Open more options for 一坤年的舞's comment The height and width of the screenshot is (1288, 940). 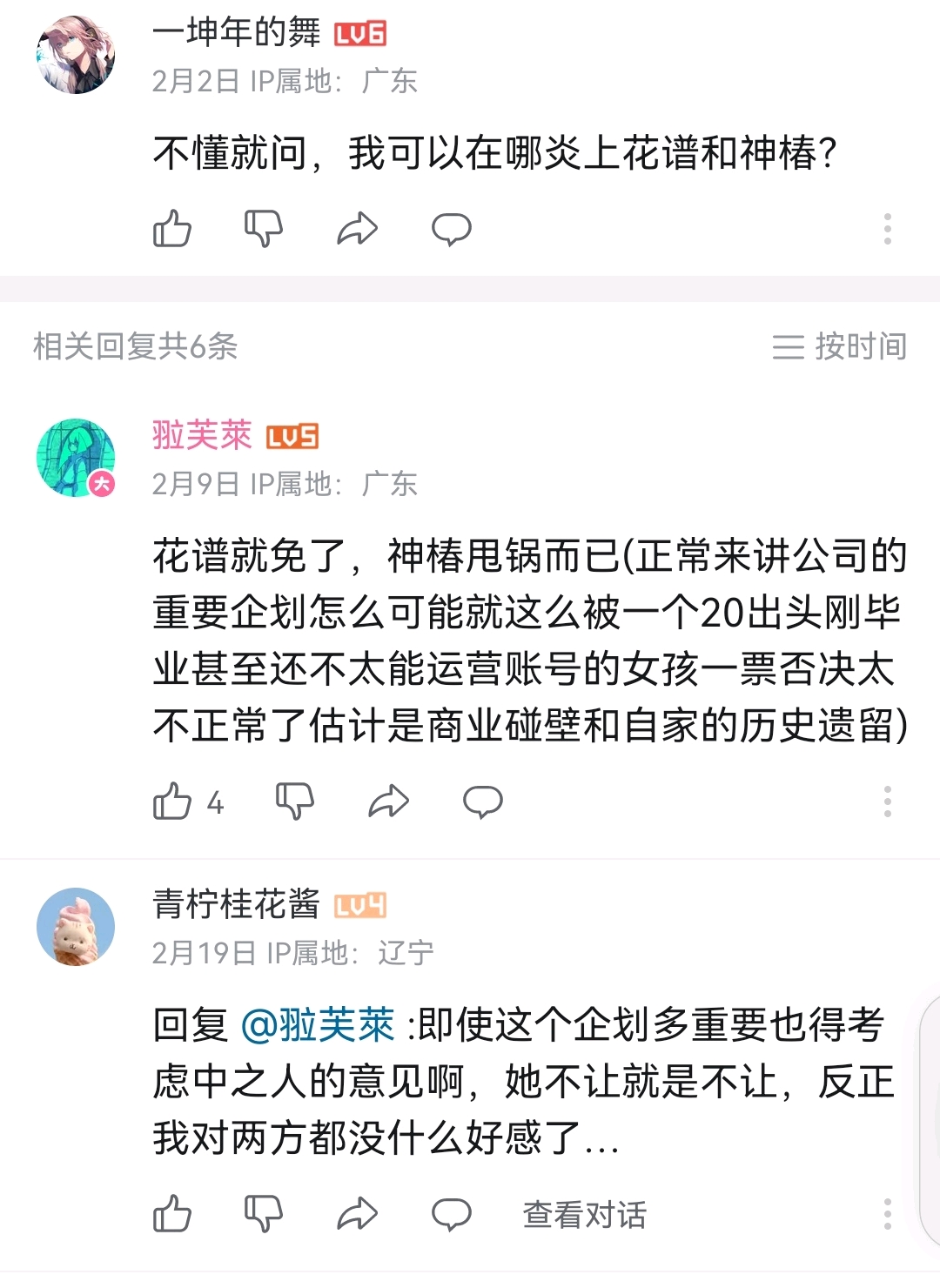pos(887,229)
